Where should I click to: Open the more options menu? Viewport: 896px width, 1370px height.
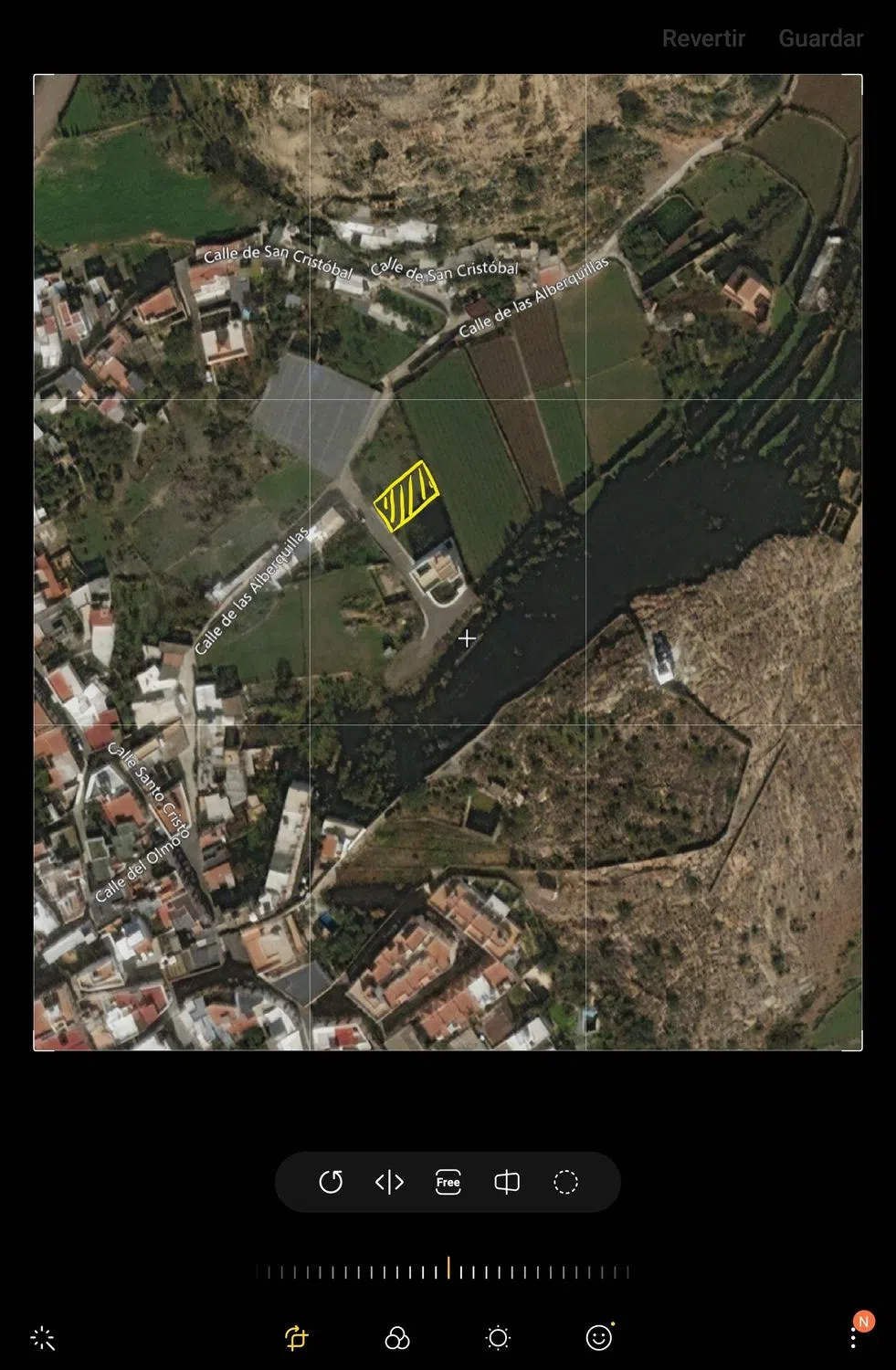point(853,1338)
